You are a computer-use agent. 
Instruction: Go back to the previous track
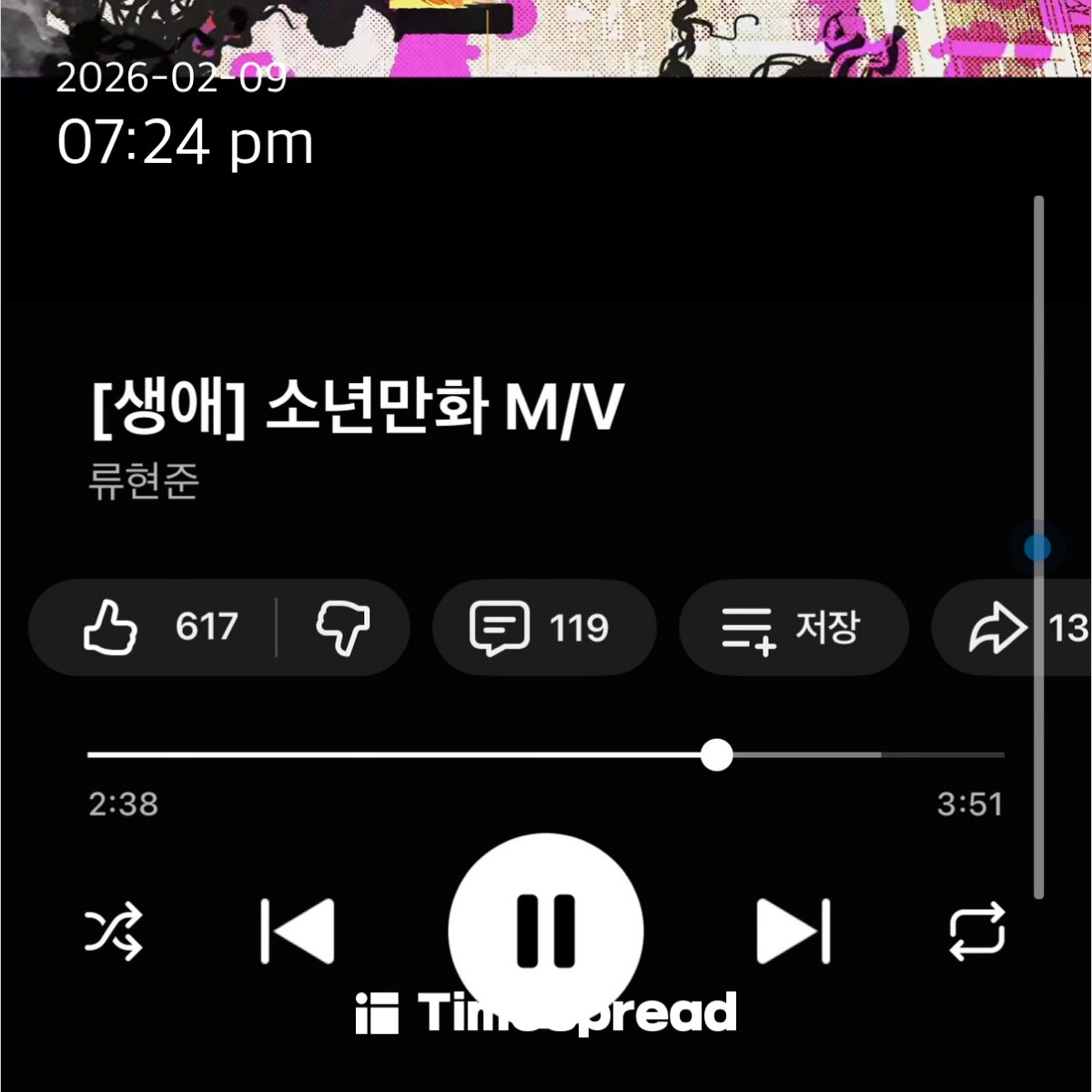[298, 931]
